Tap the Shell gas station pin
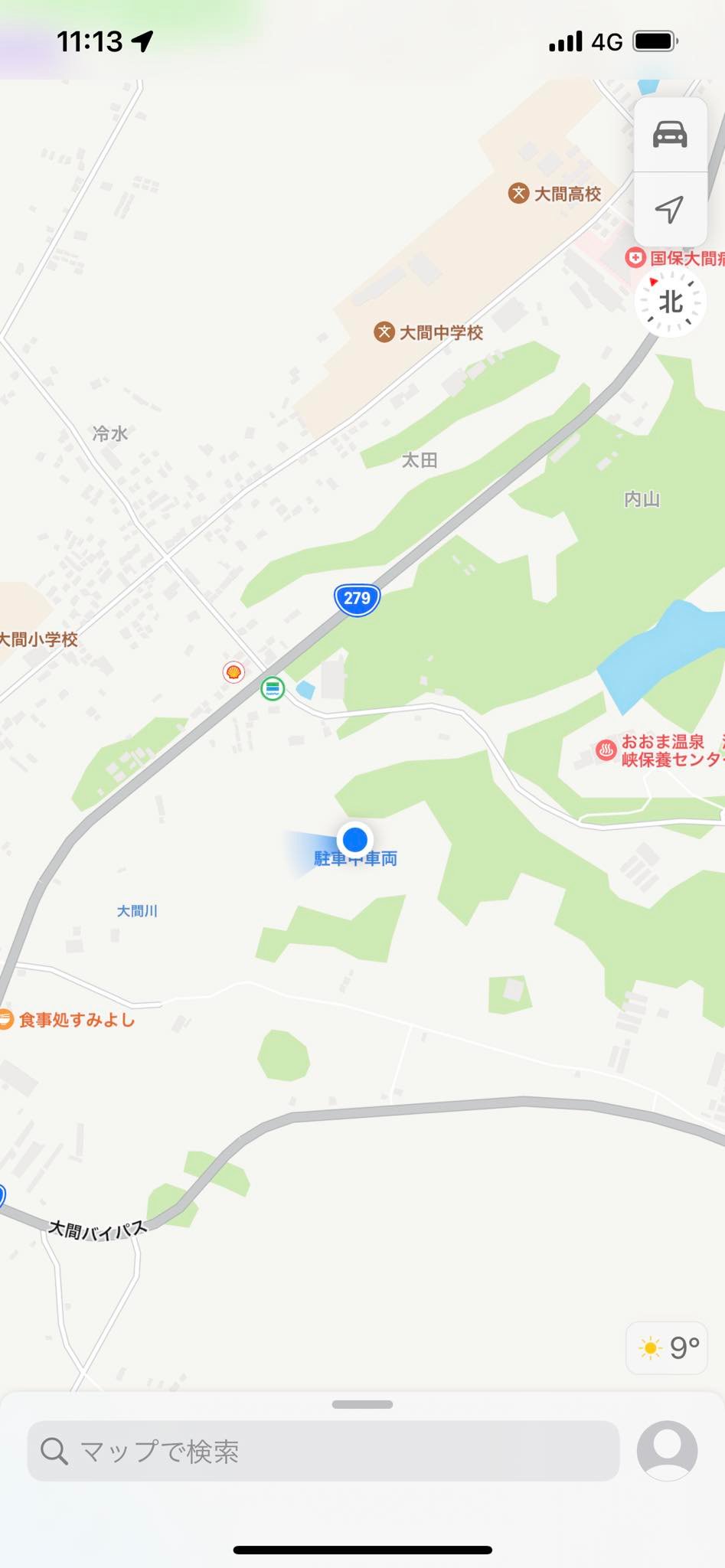 click(x=234, y=672)
